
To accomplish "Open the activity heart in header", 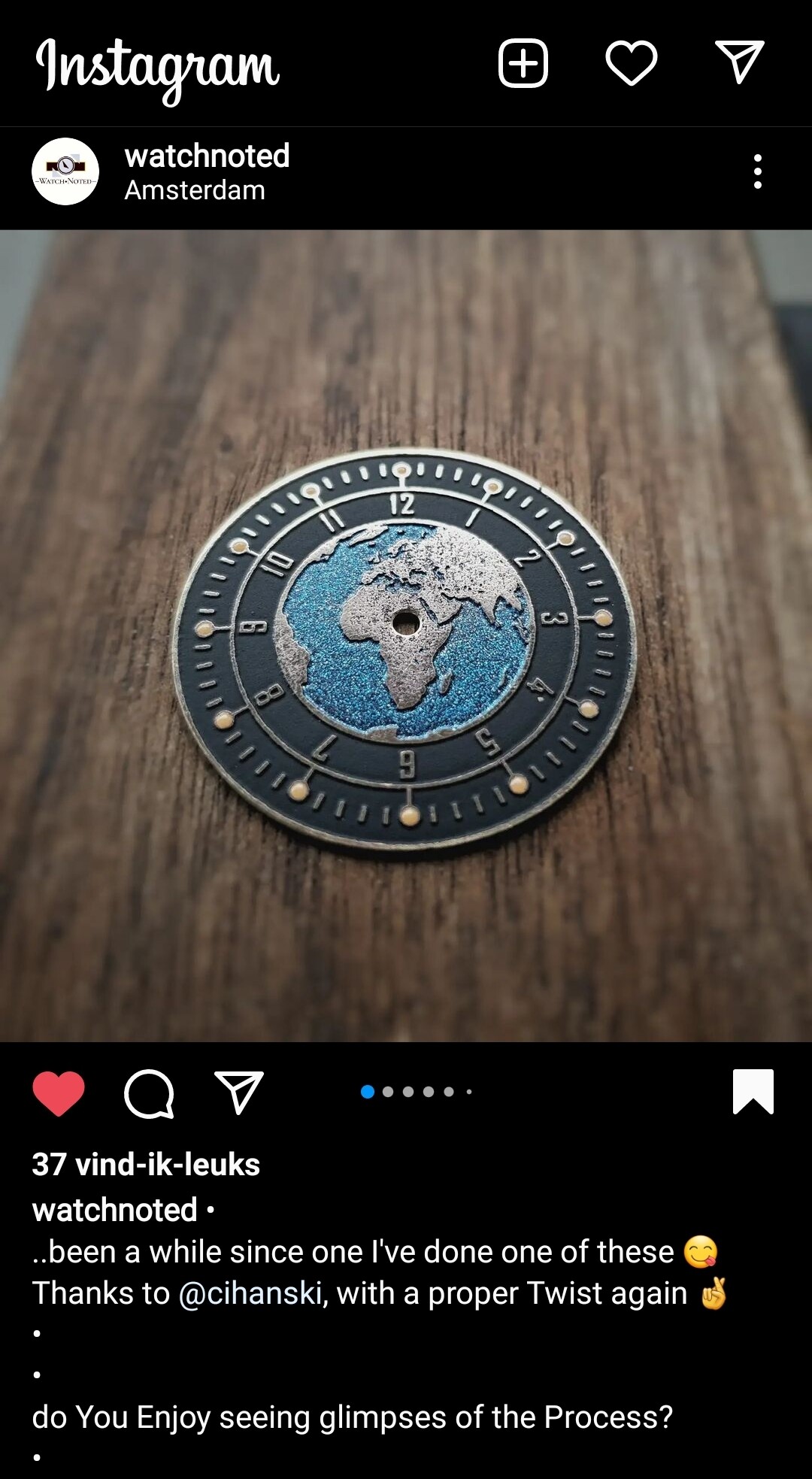I will (632, 63).
